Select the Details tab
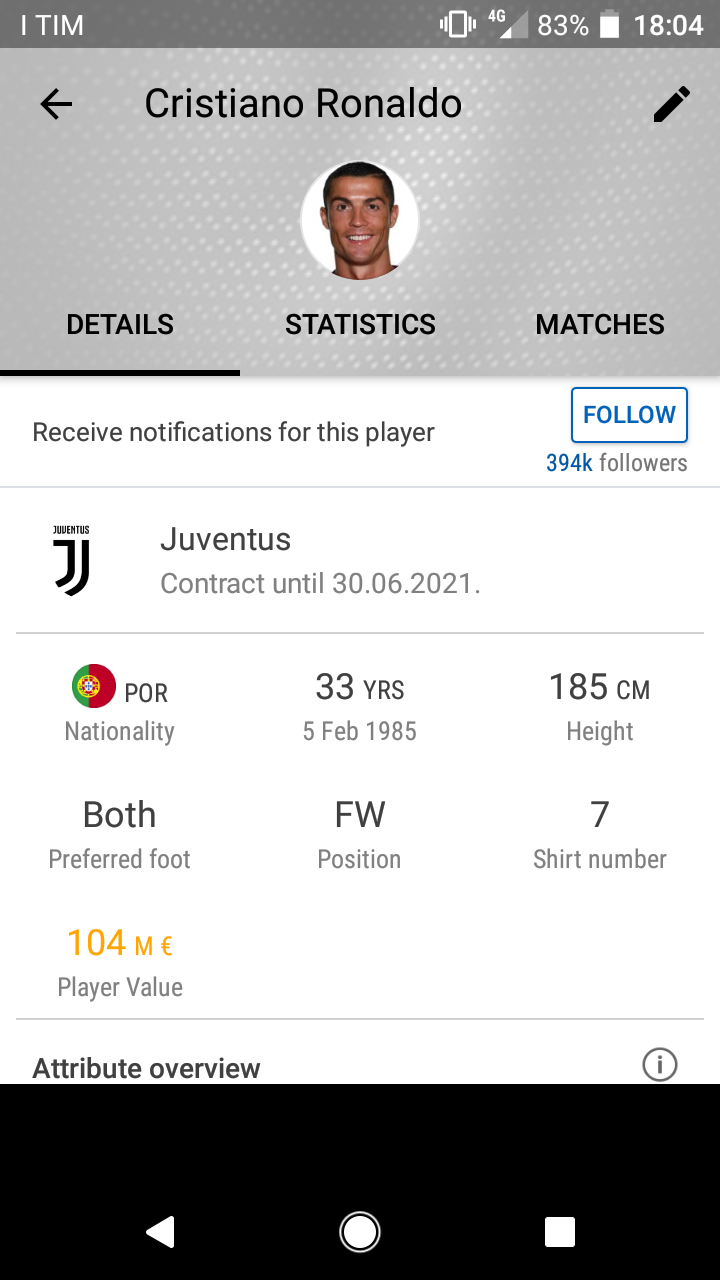 pyautogui.click(x=120, y=324)
